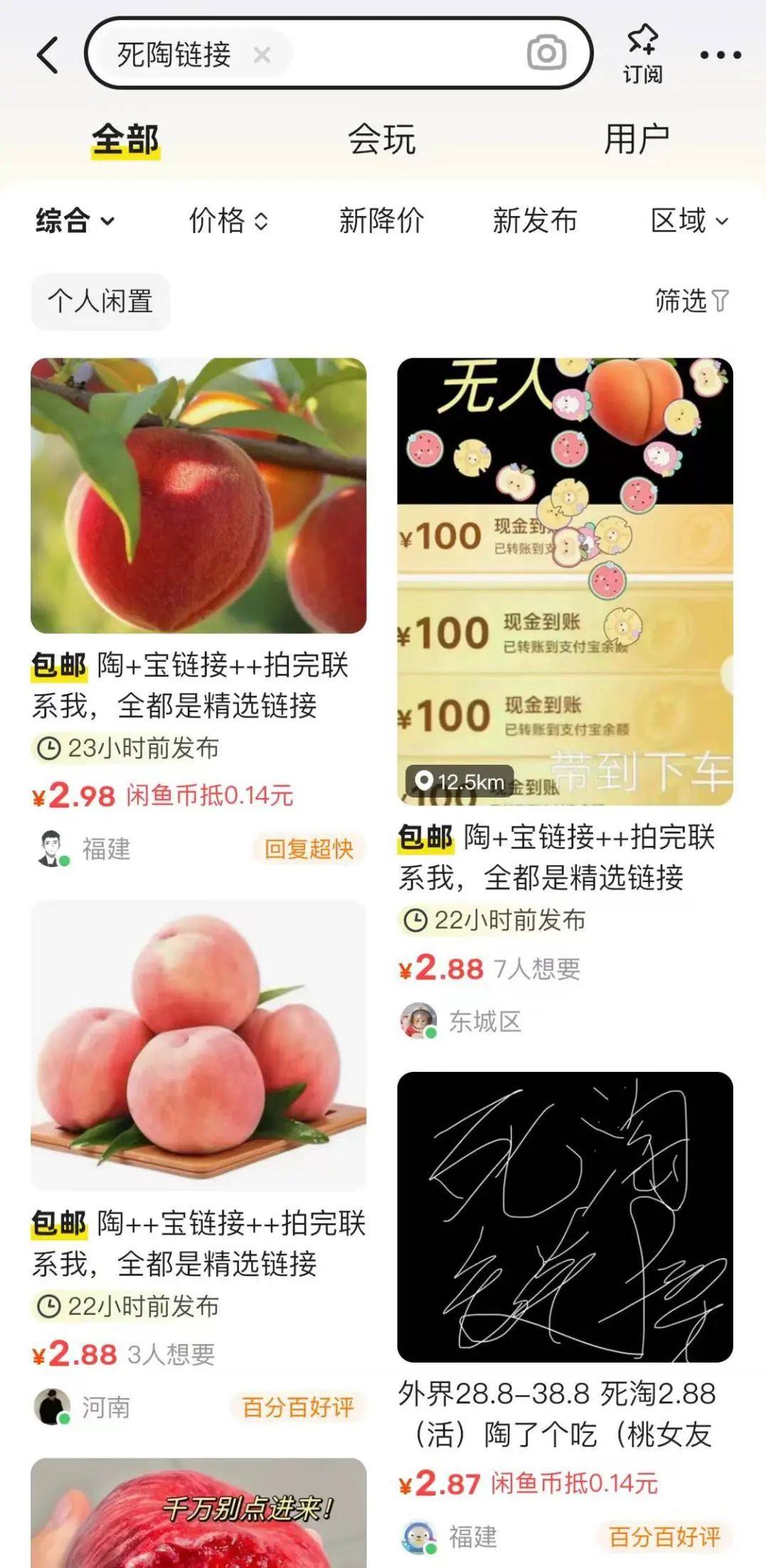Viewport: 766px width, 1568px height.
Task: Toggle the 个人闲置 filter chip
Action: [x=100, y=301]
